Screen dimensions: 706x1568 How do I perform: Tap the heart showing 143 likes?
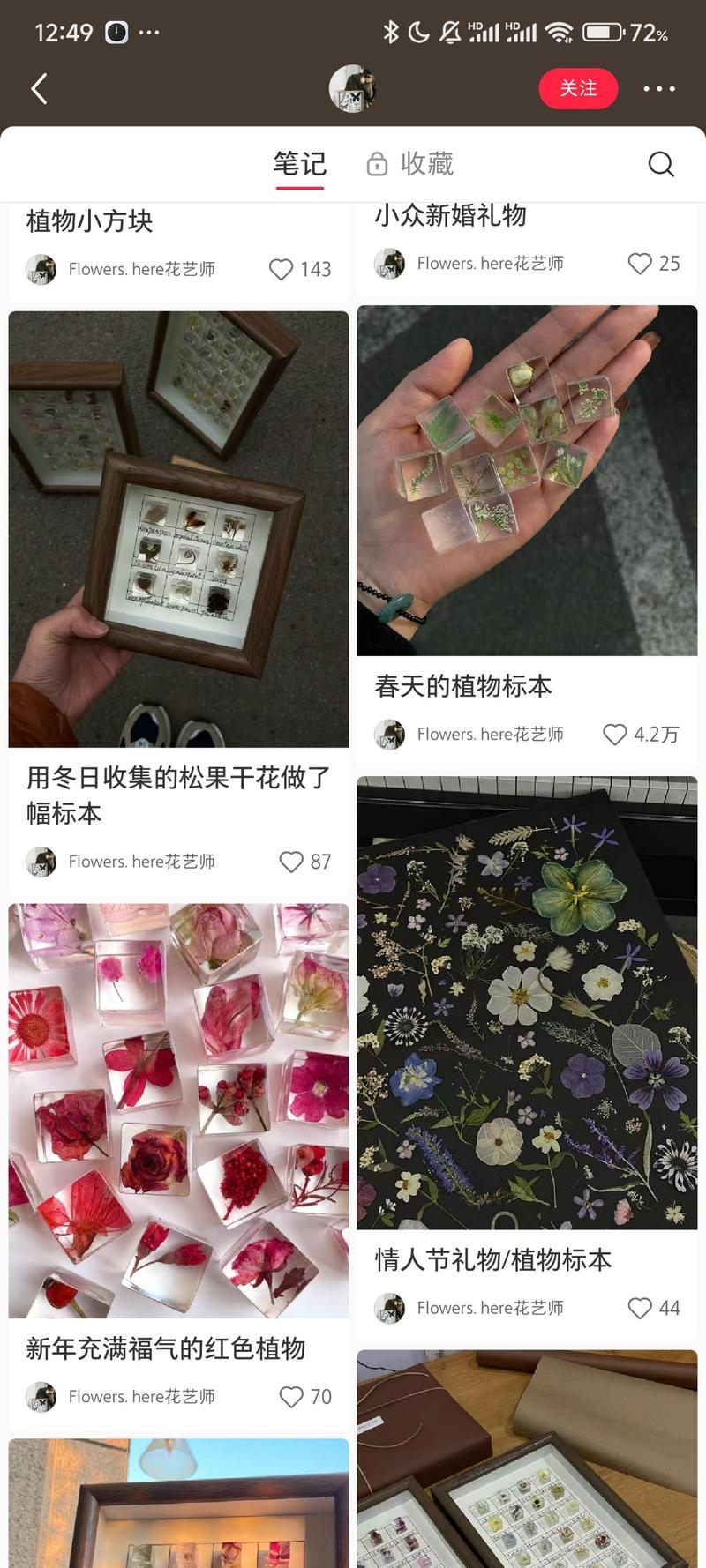click(x=281, y=270)
